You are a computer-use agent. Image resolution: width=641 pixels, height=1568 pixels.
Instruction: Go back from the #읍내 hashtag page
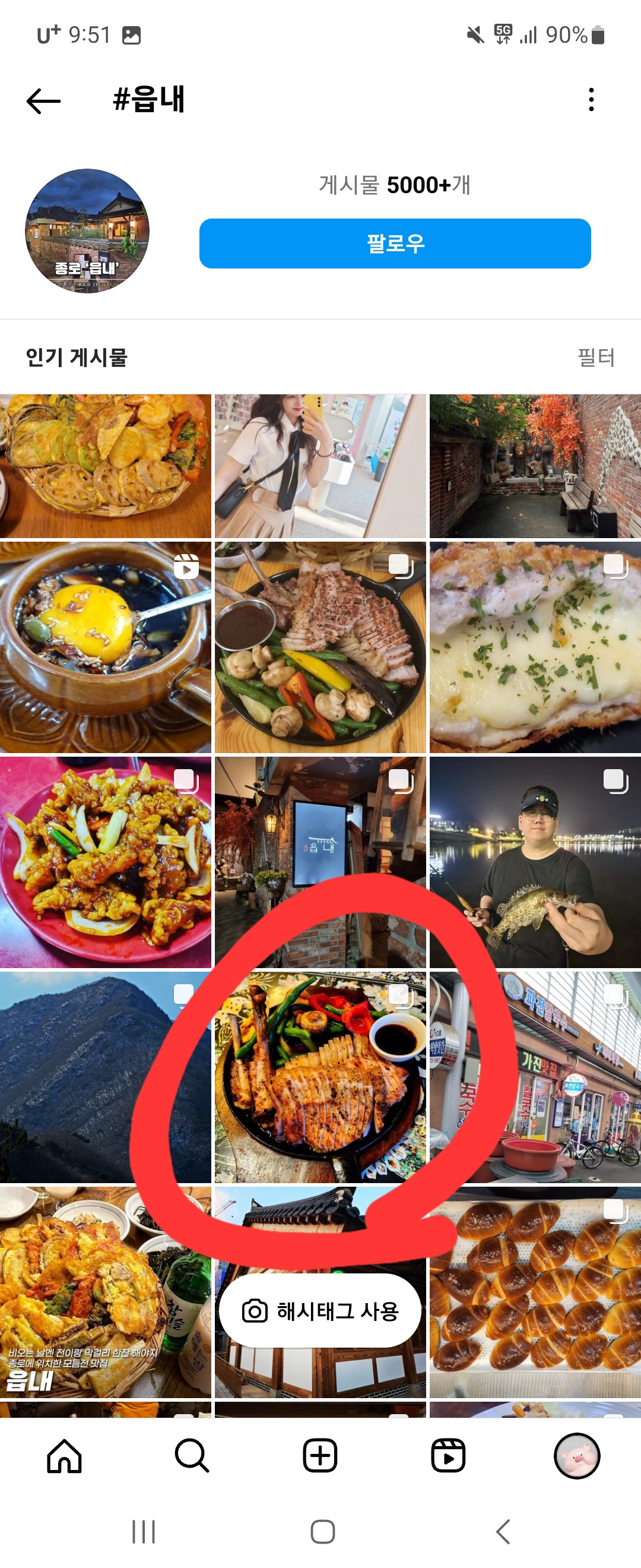click(x=43, y=100)
